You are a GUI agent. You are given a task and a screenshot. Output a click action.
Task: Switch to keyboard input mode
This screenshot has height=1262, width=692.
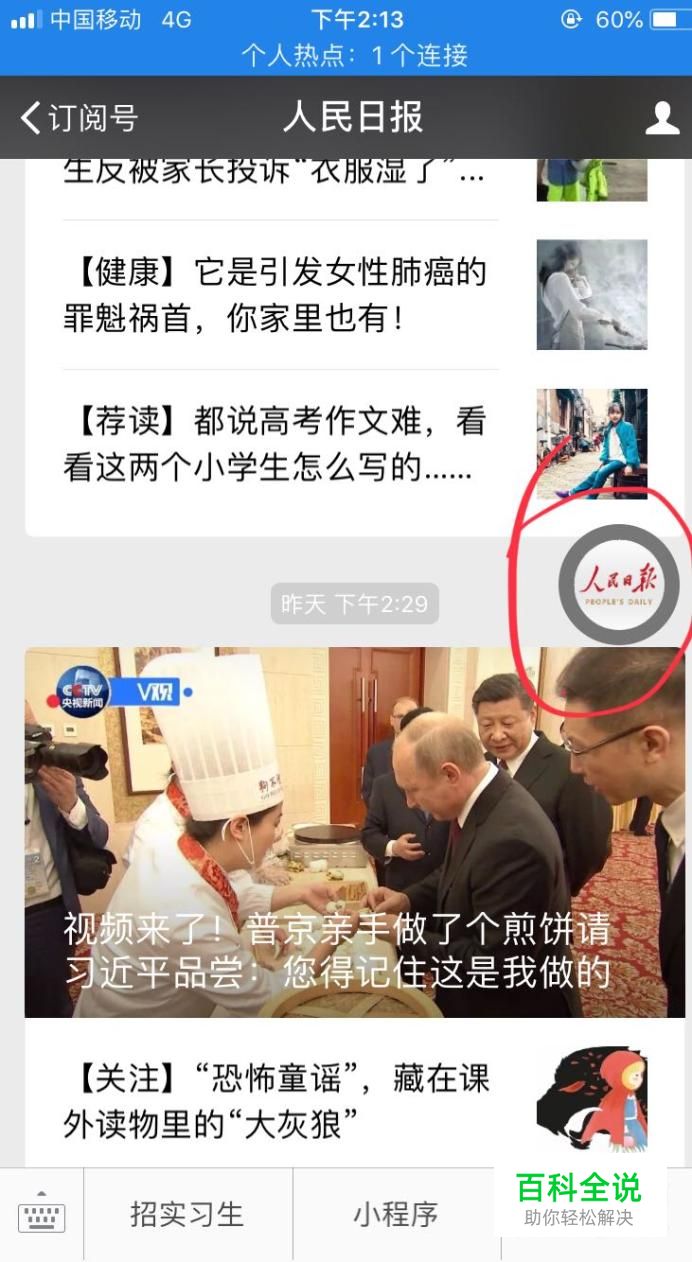coord(41,1215)
